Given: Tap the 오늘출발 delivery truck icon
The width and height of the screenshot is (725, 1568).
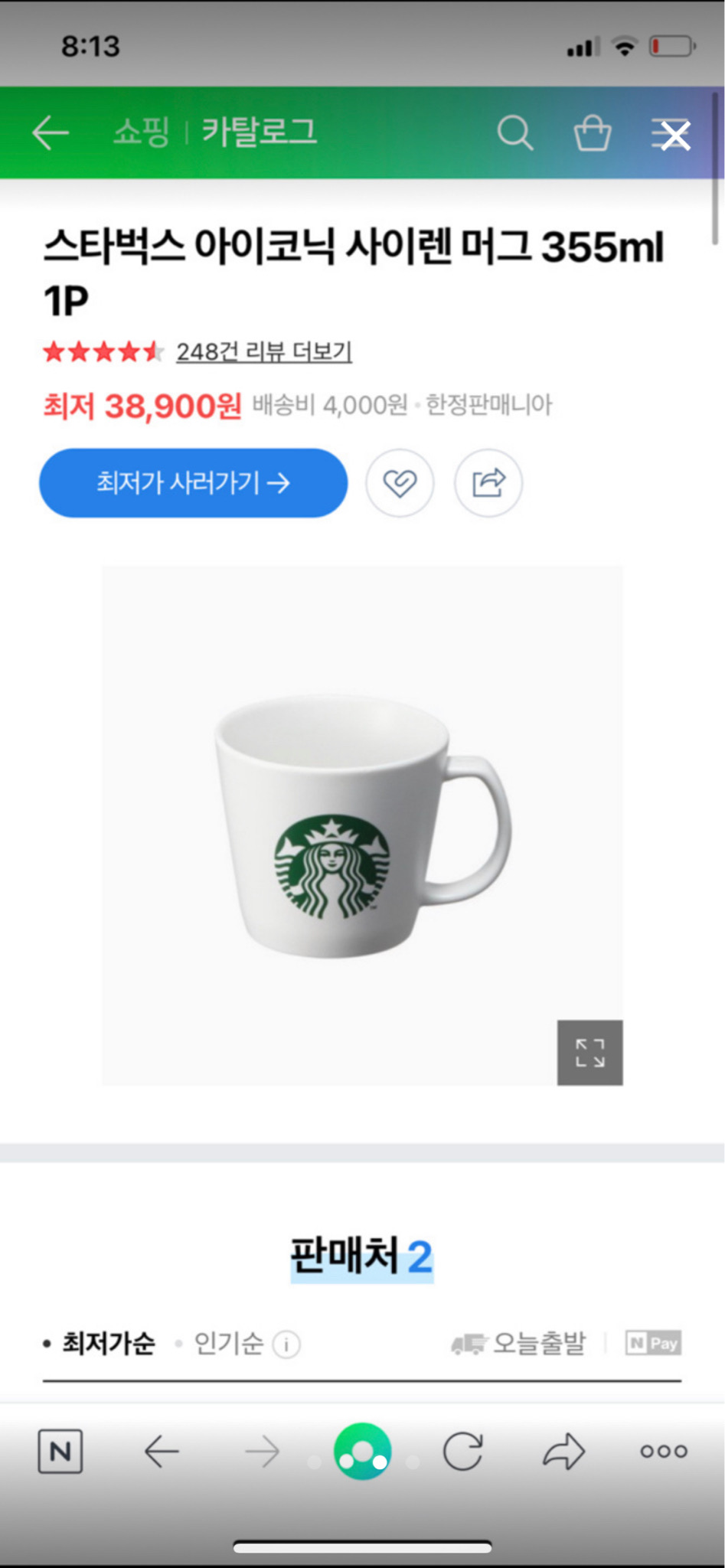Looking at the screenshot, I should (469, 1342).
